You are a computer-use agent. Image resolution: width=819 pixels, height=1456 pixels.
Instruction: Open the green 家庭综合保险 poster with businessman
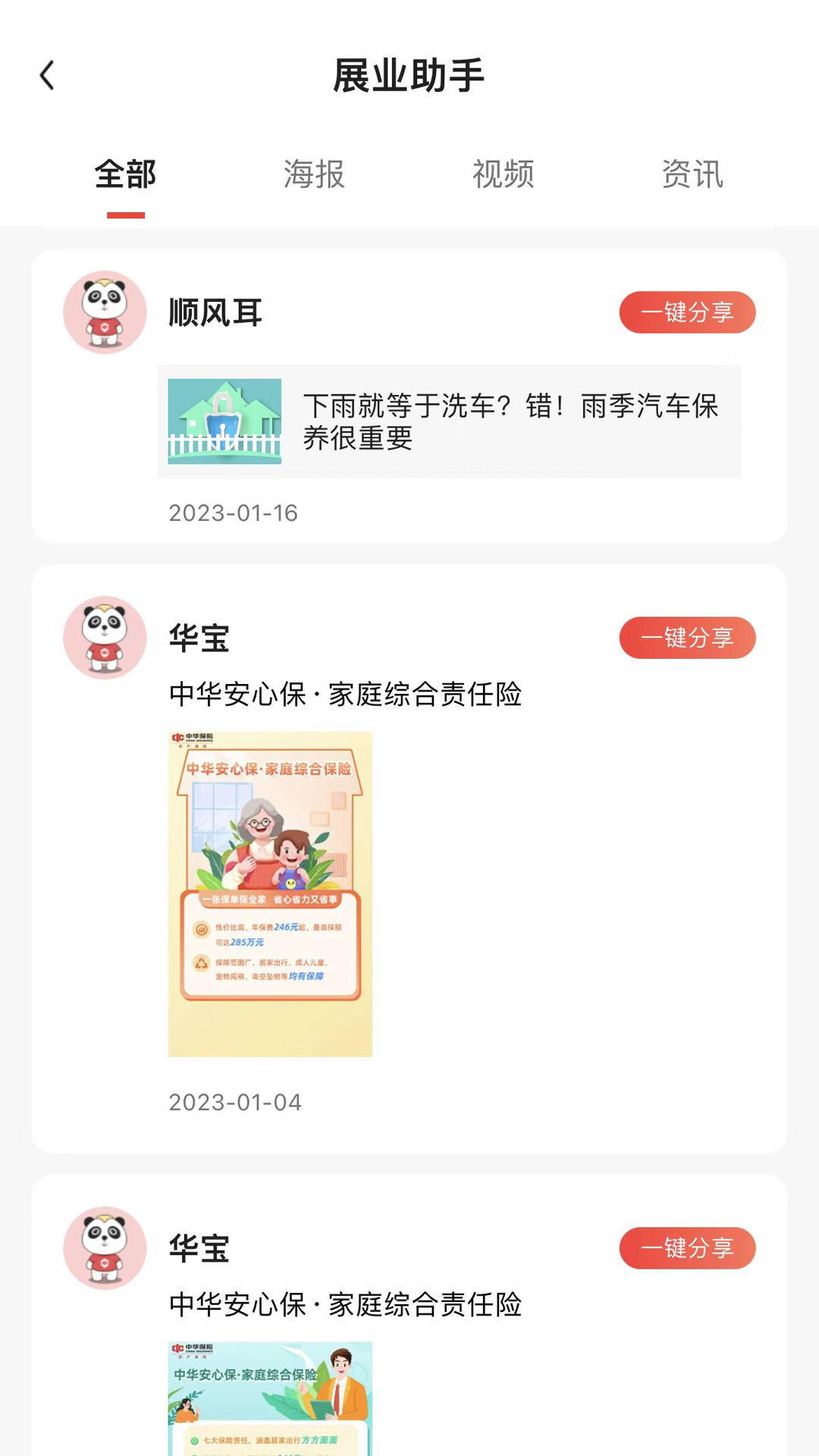[270, 1398]
